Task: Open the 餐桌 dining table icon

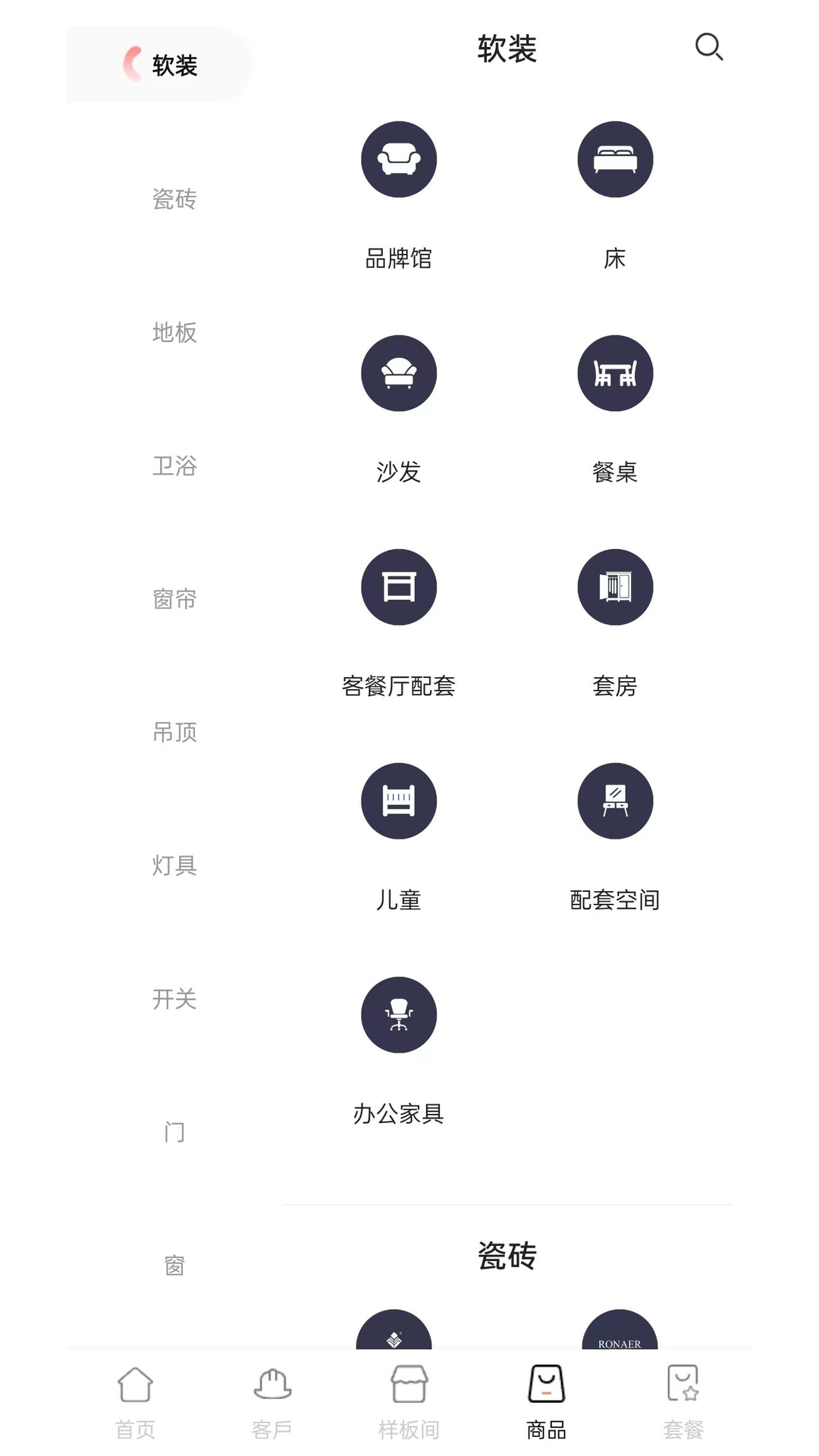Action: coord(616,373)
